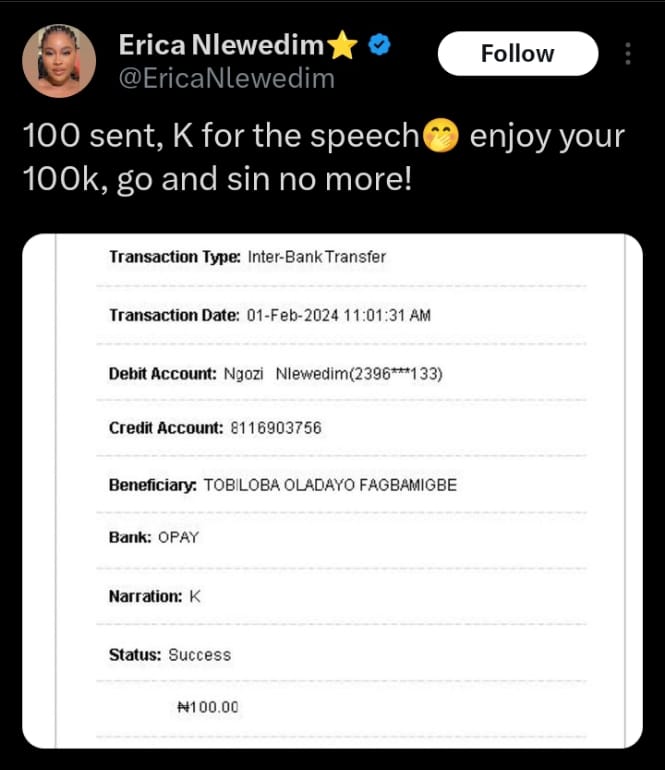This screenshot has width=665, height=770.
Task: View the @EricaNlewedim profile handle
Action: 226,79
